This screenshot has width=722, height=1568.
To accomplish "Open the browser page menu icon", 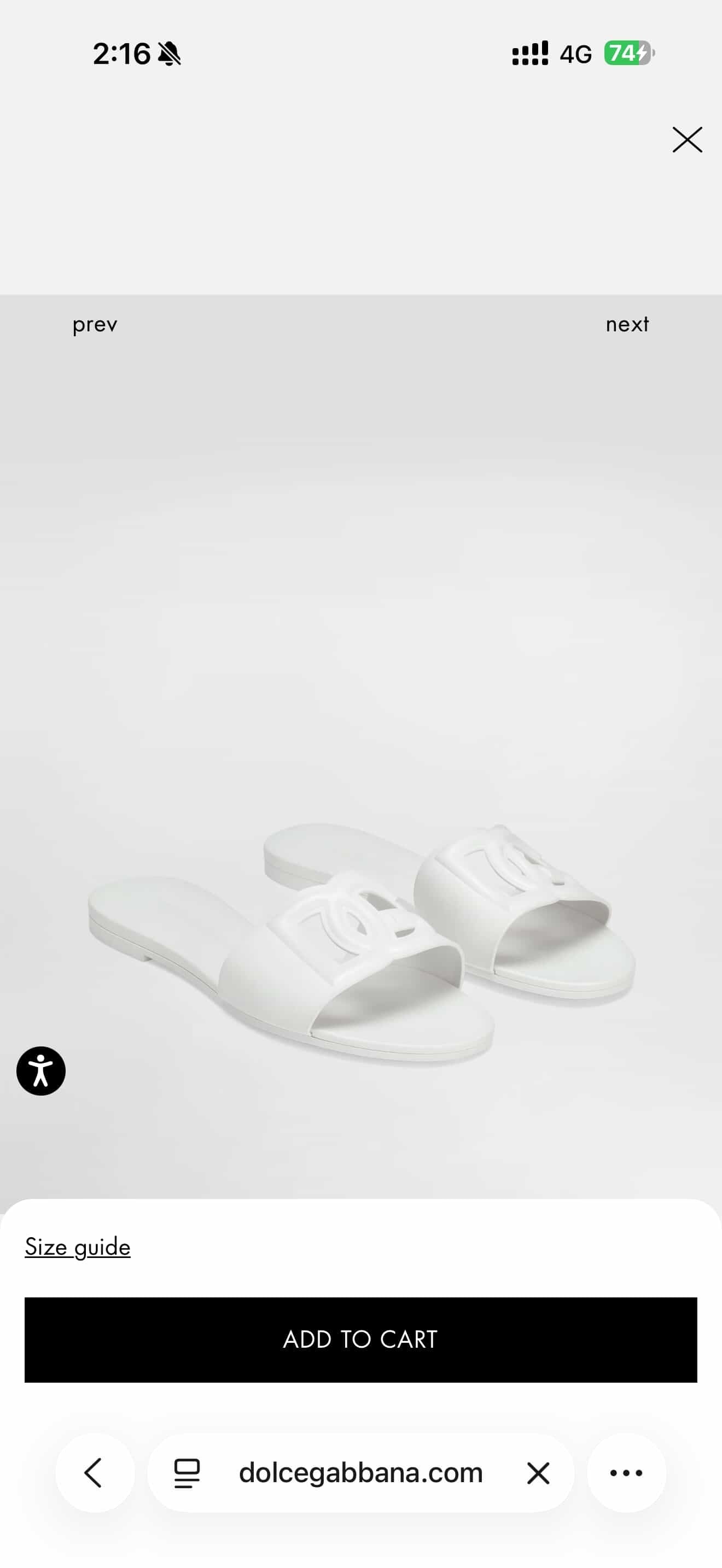I will [187, 1473].
